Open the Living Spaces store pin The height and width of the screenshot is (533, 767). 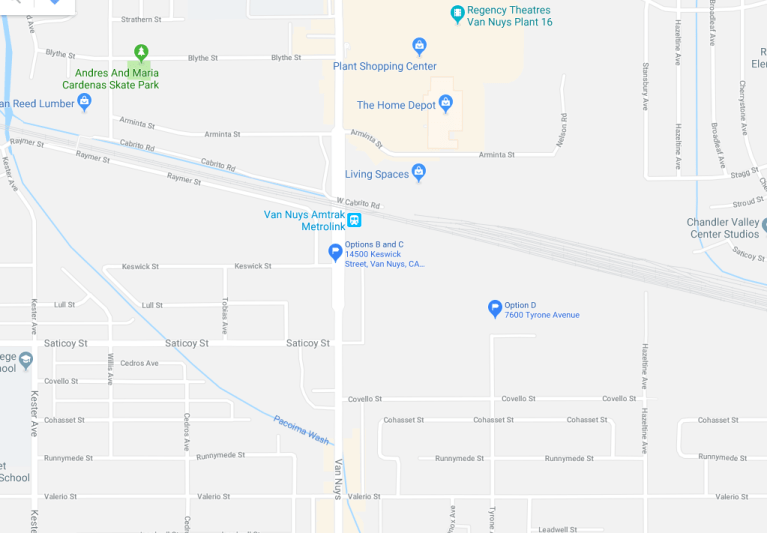419,173
